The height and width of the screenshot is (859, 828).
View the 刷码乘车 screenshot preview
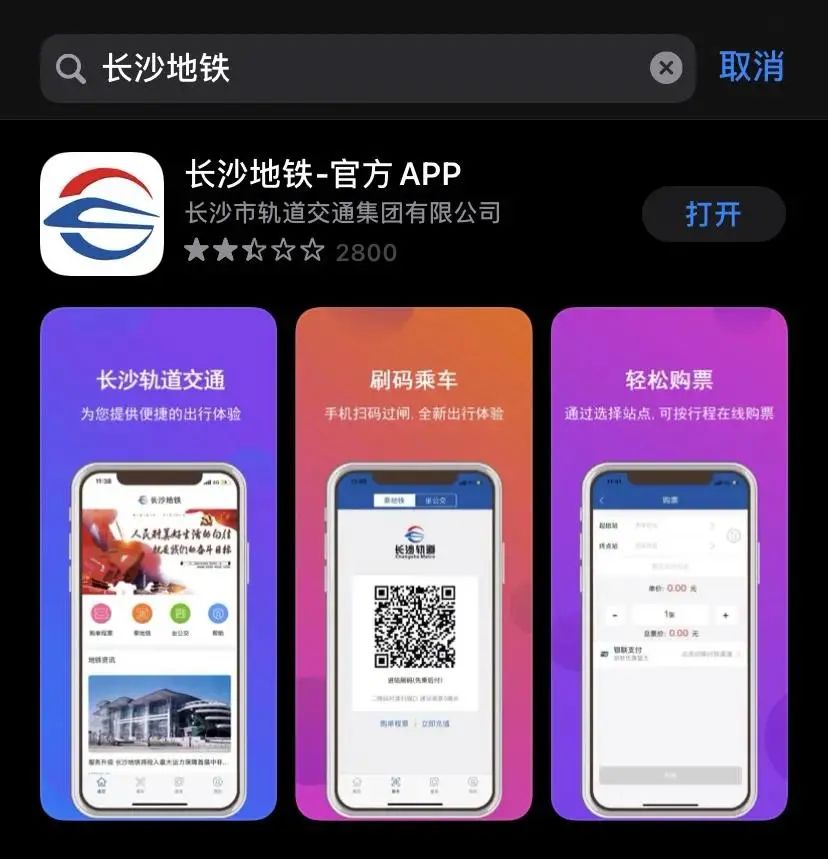(x=413, y=563)
